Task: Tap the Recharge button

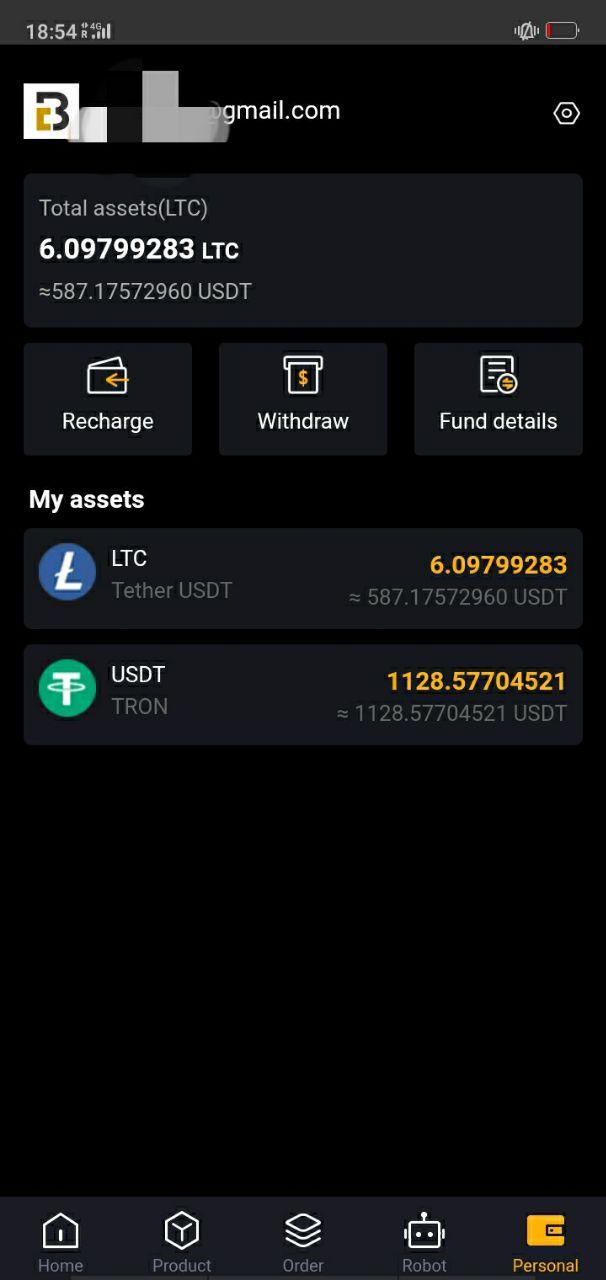Action: (x=108, y=399)
